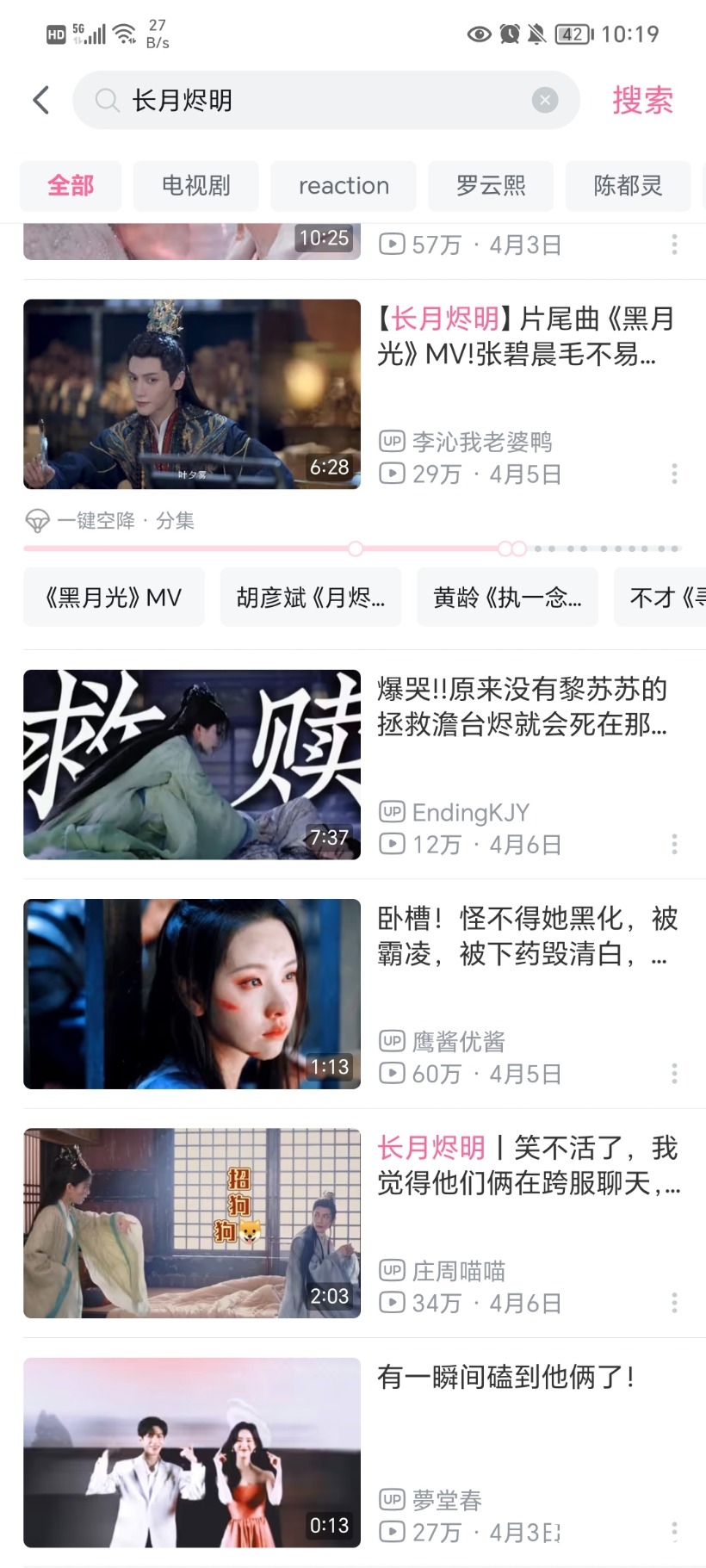Viewport: 706px width, 1568px height.
Task: Tap the play-count icon showing 60万
Action: click(391, 1073)
